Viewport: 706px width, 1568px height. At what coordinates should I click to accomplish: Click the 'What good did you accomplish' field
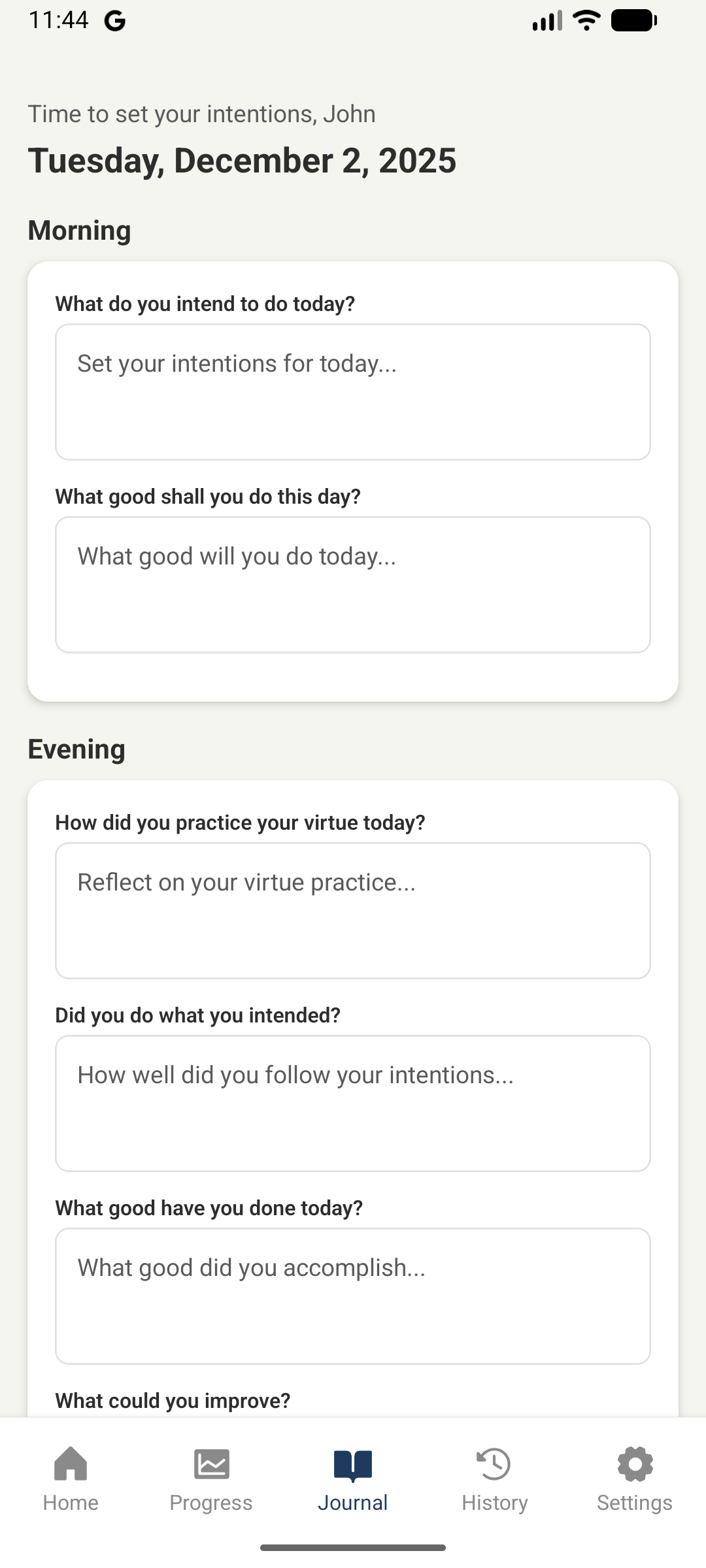point(353,1295)
